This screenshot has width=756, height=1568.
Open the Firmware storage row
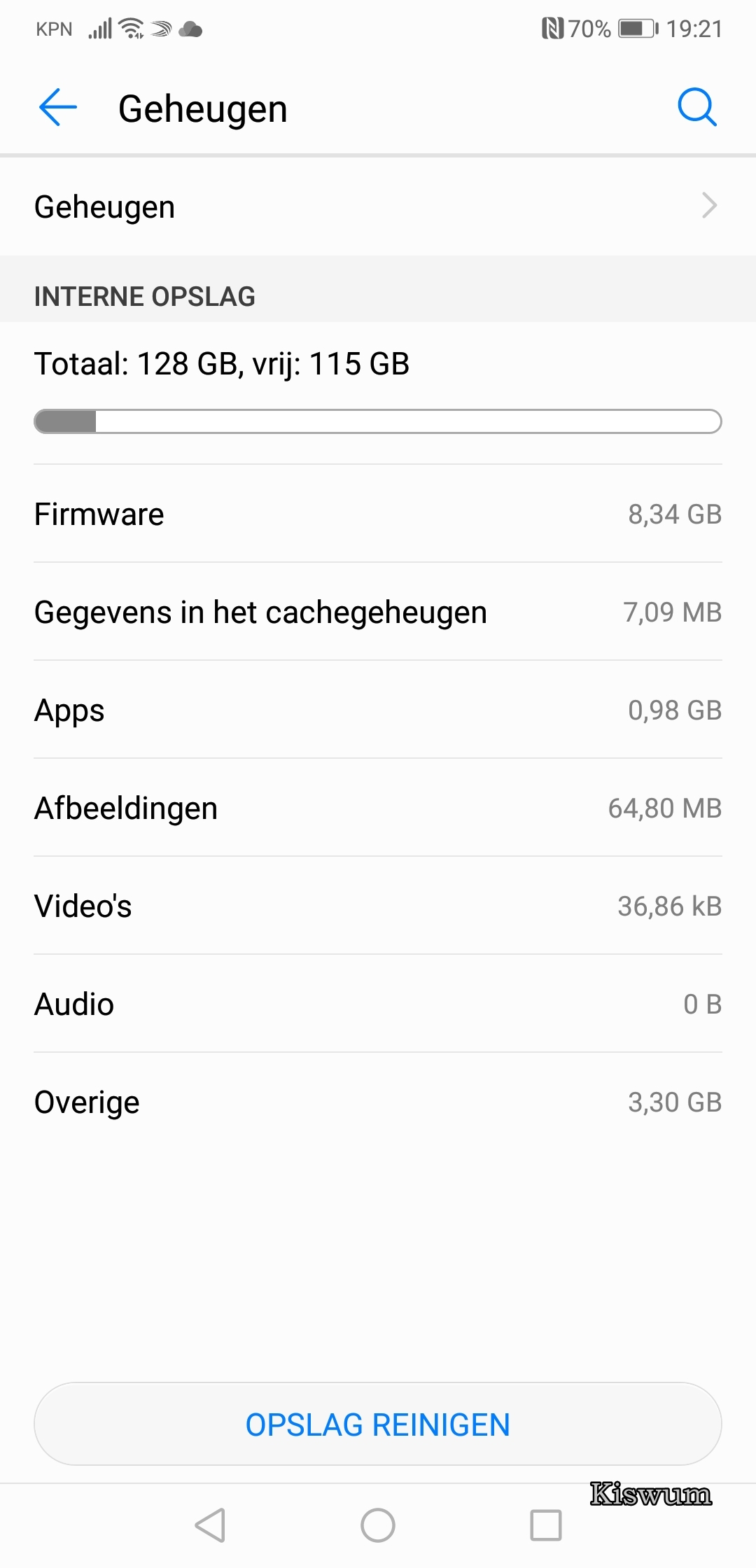[x=378, y=514]
